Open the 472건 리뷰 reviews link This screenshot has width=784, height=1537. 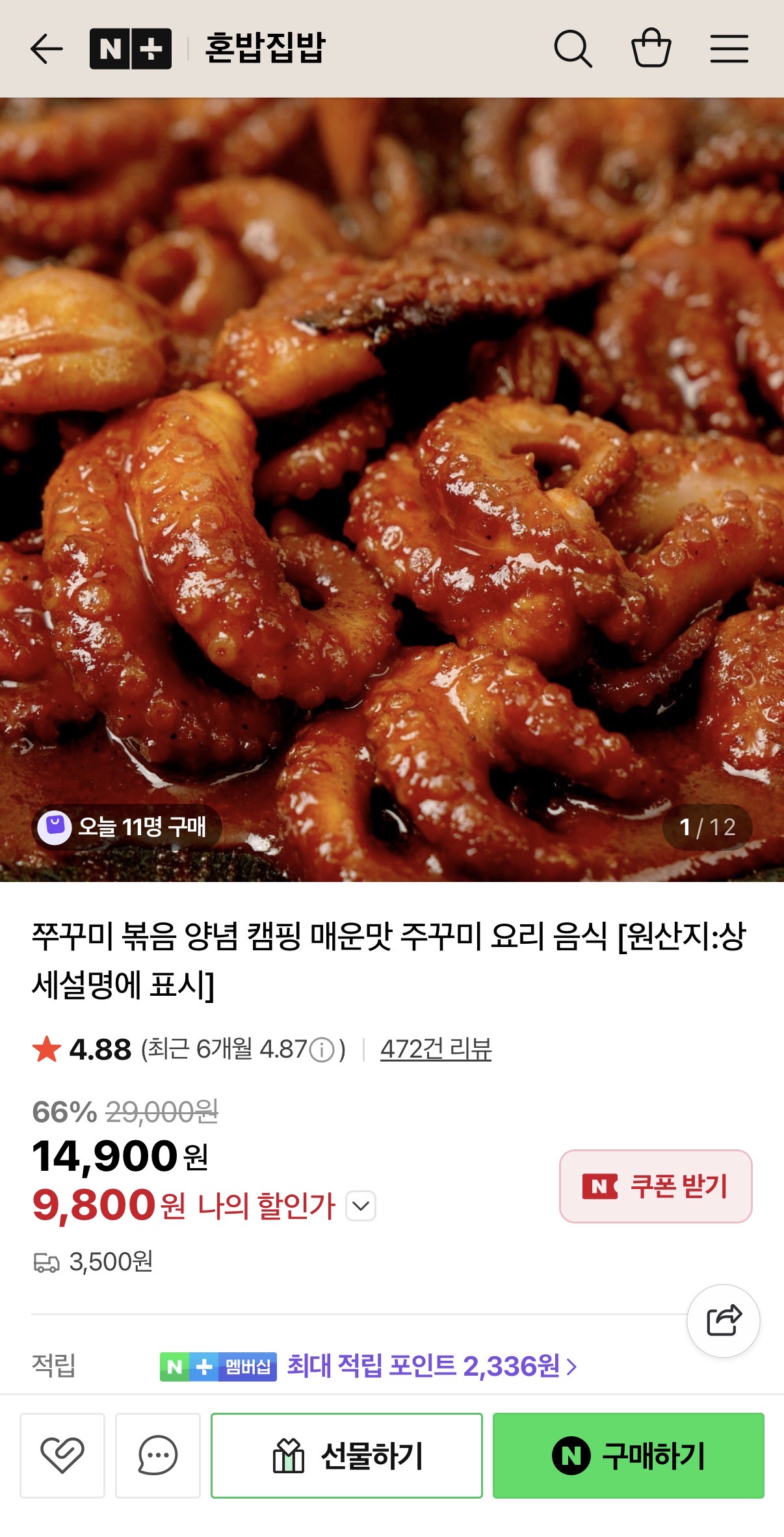click(436, 1049)
